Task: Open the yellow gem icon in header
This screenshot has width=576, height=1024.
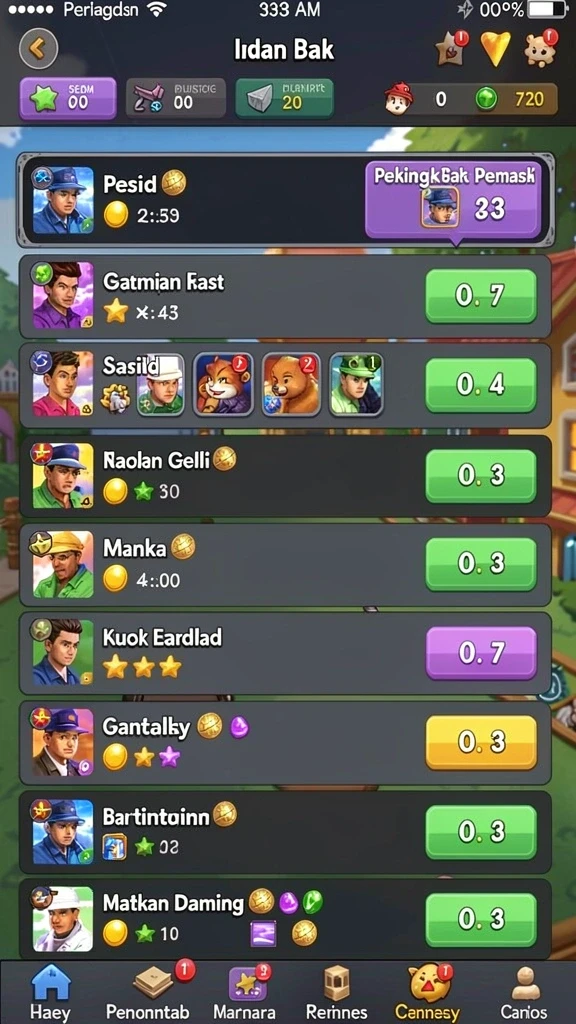Action: click(496, 48)
